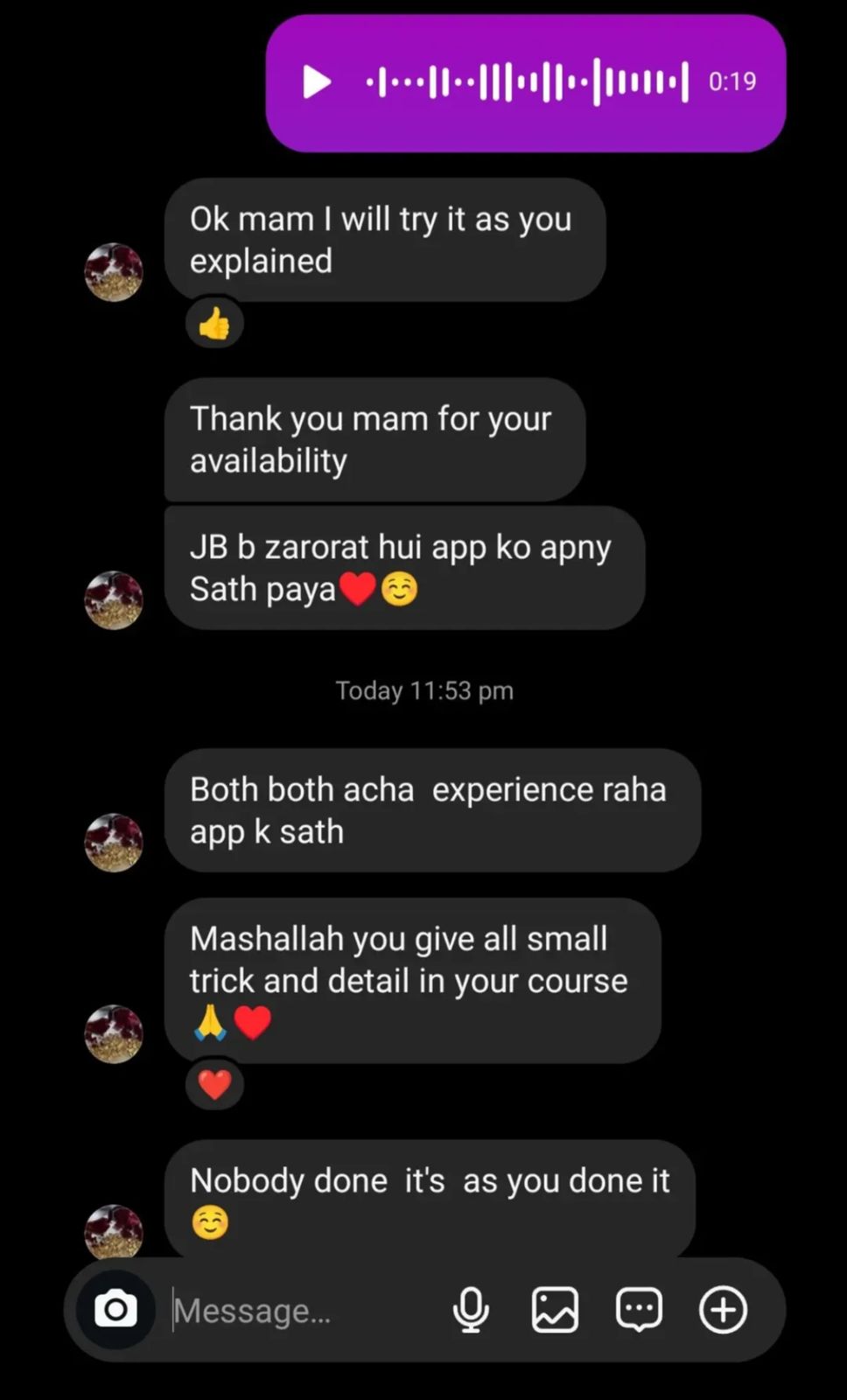Open sender's profile picture beside 'Both both acha'

114,843
